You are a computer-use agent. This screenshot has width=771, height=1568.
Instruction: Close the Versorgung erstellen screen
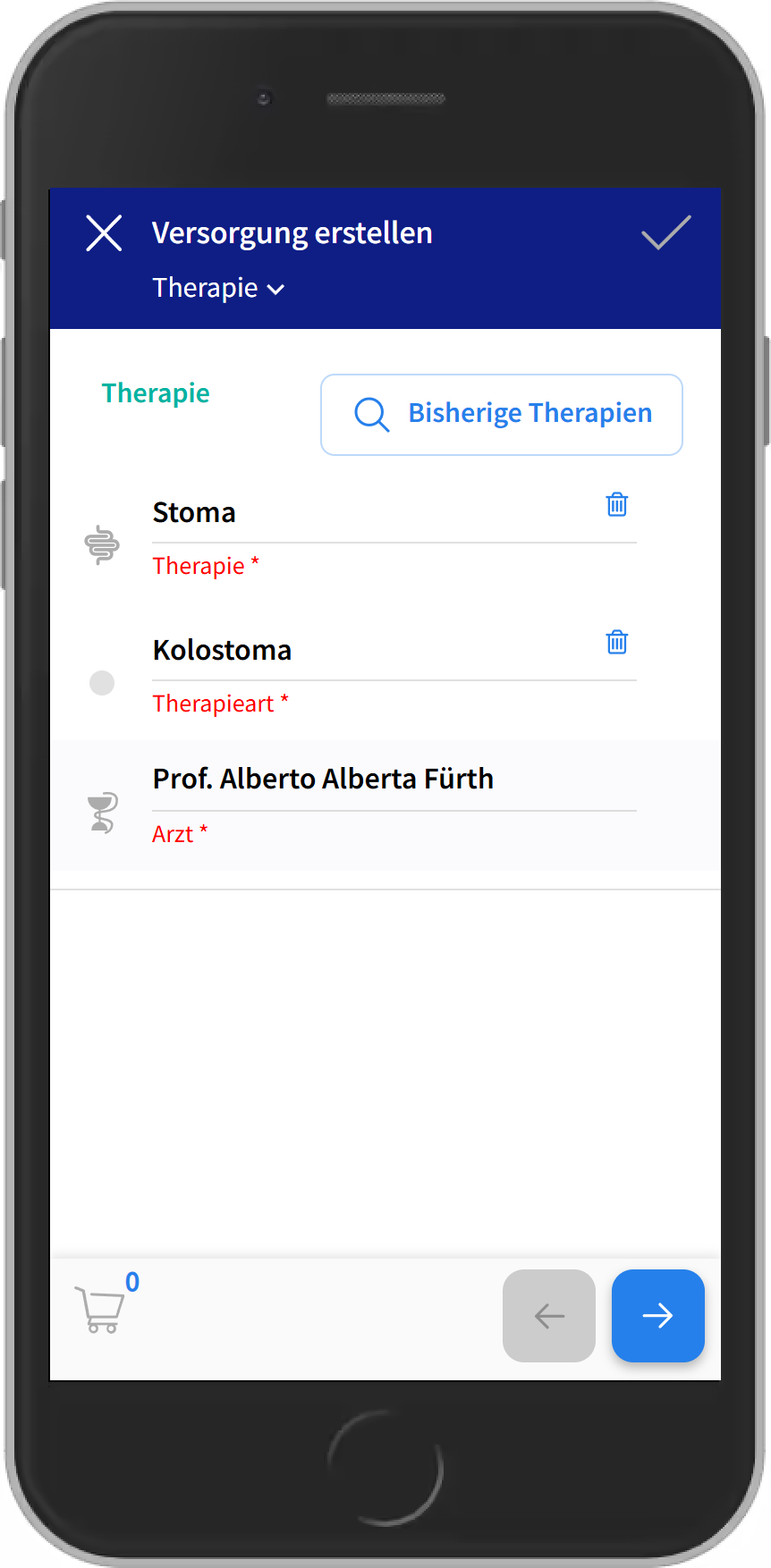104,233
